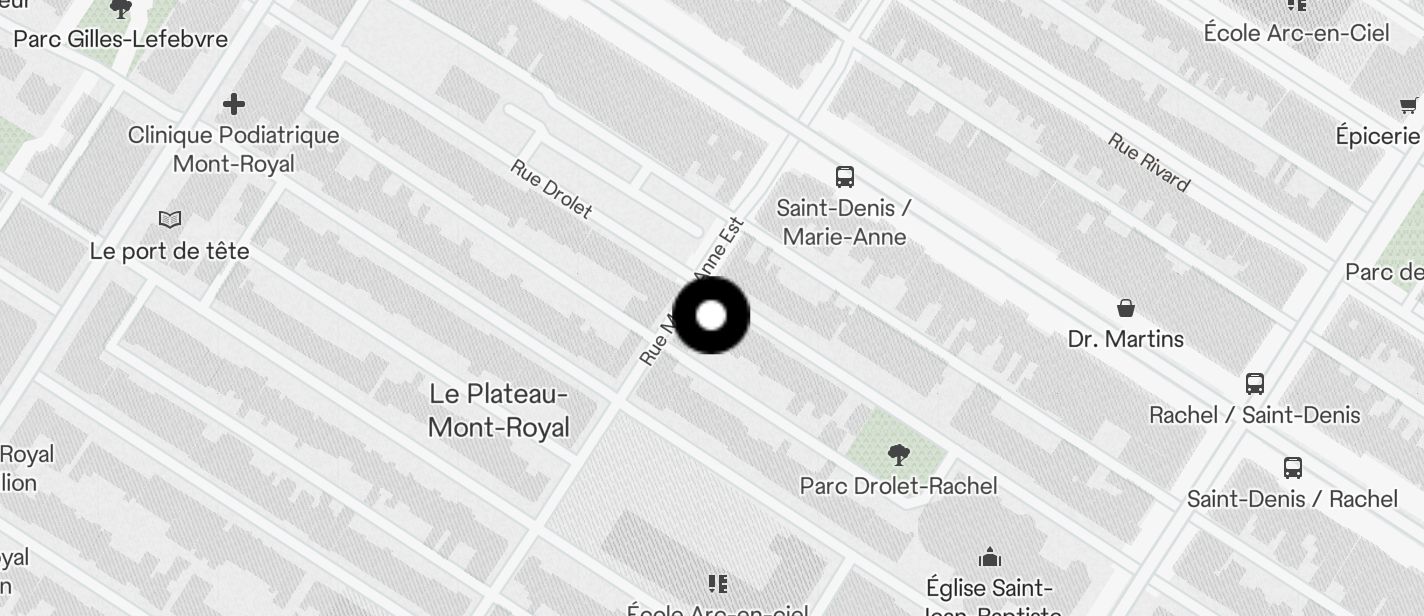Open the Parc Gilles-Lefebvre marker
Screen dimensions: 1424x616
click(x=121, y=11)
